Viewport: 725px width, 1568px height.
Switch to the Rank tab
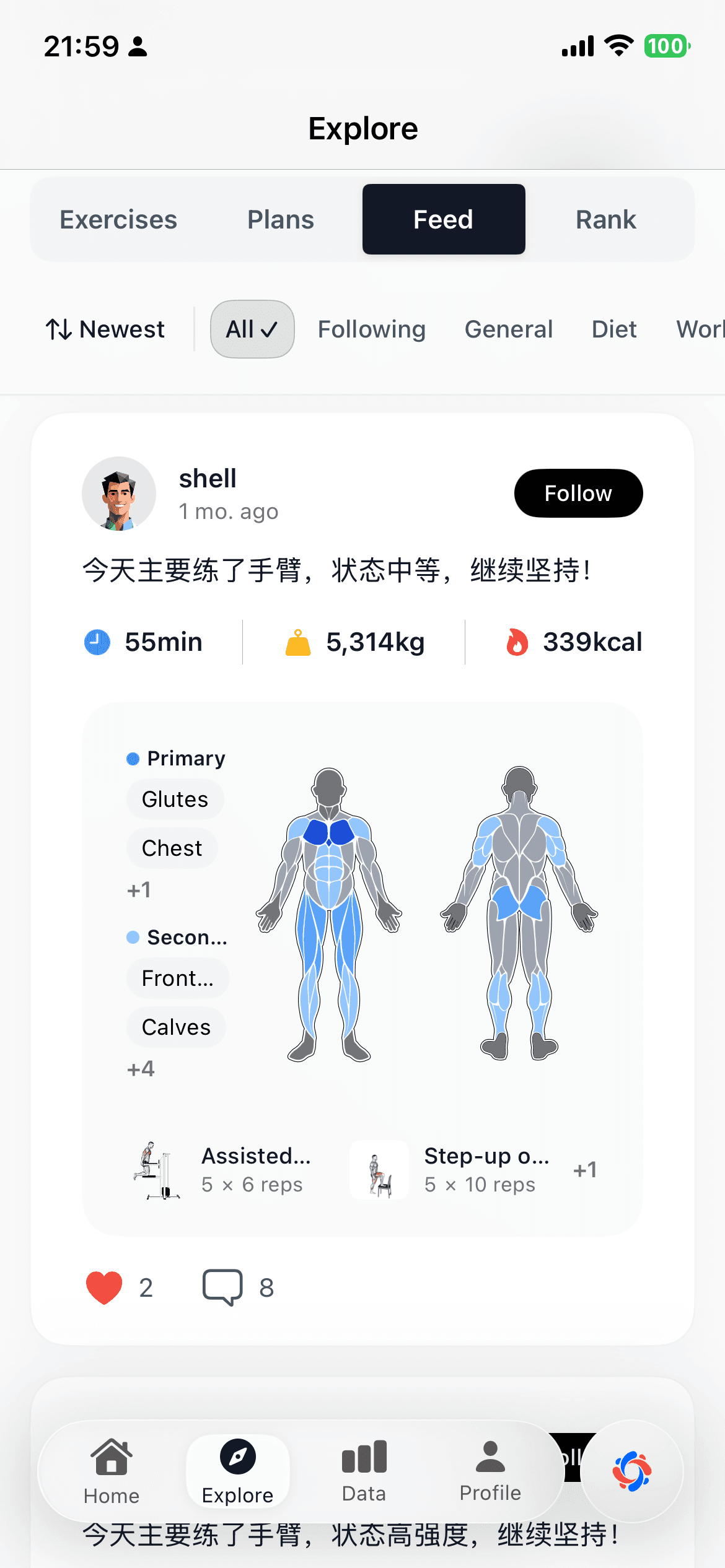click(x=605, y=220)
